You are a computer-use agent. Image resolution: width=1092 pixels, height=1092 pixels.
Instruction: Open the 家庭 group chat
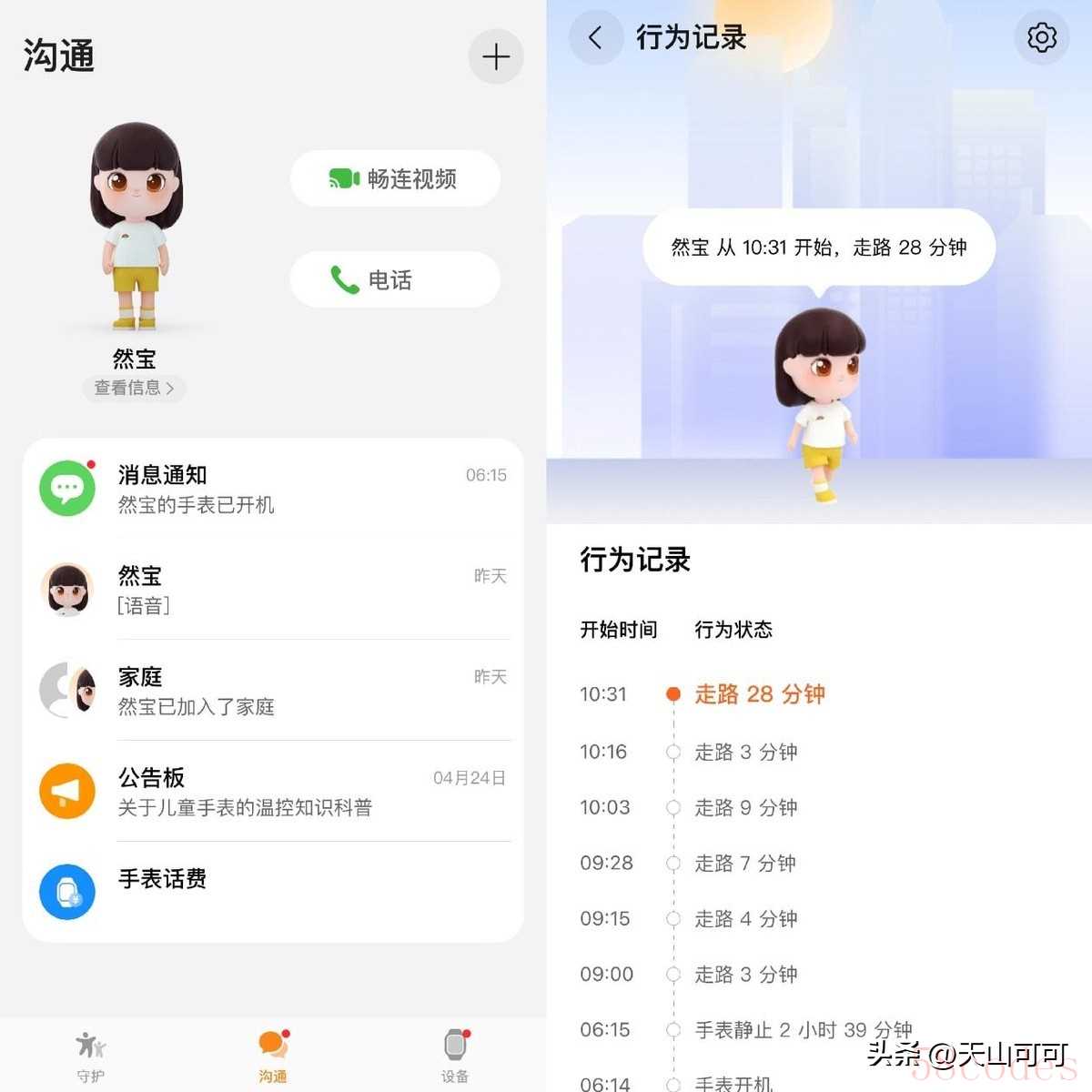click(273, 691)
